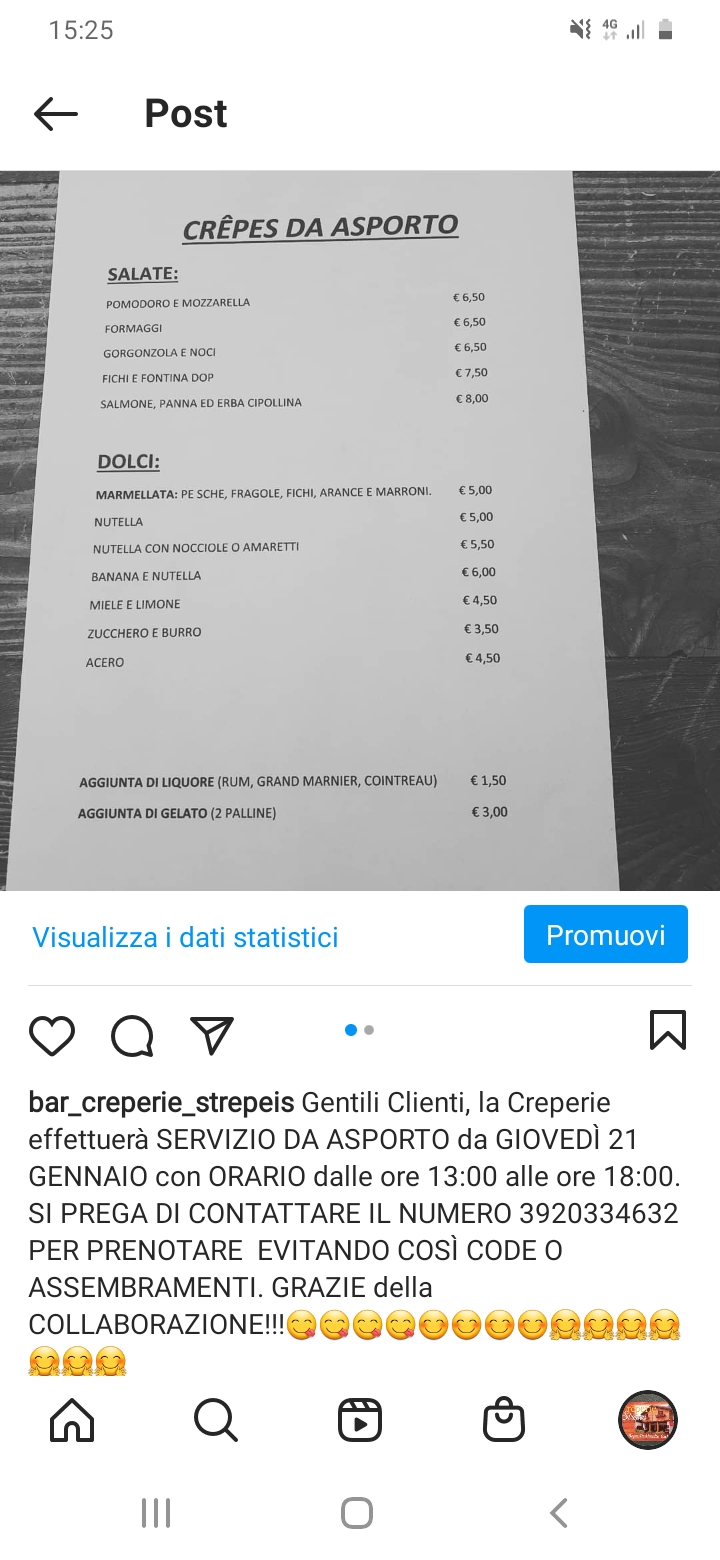Open the system recent apps
The width and height of the screenshot is (720, 1560).
pos(156,1513)
